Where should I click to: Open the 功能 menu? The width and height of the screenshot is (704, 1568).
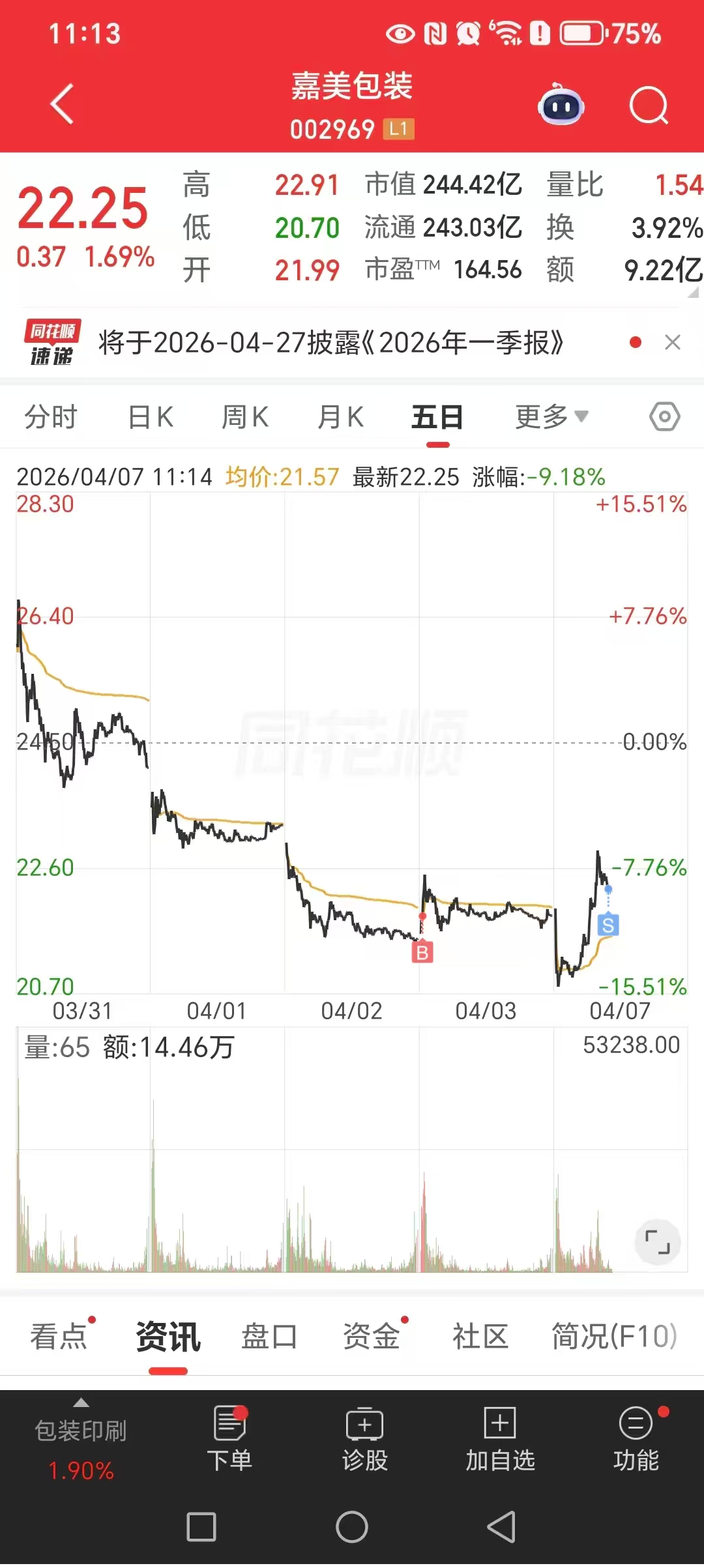(x=636, y=1441)
